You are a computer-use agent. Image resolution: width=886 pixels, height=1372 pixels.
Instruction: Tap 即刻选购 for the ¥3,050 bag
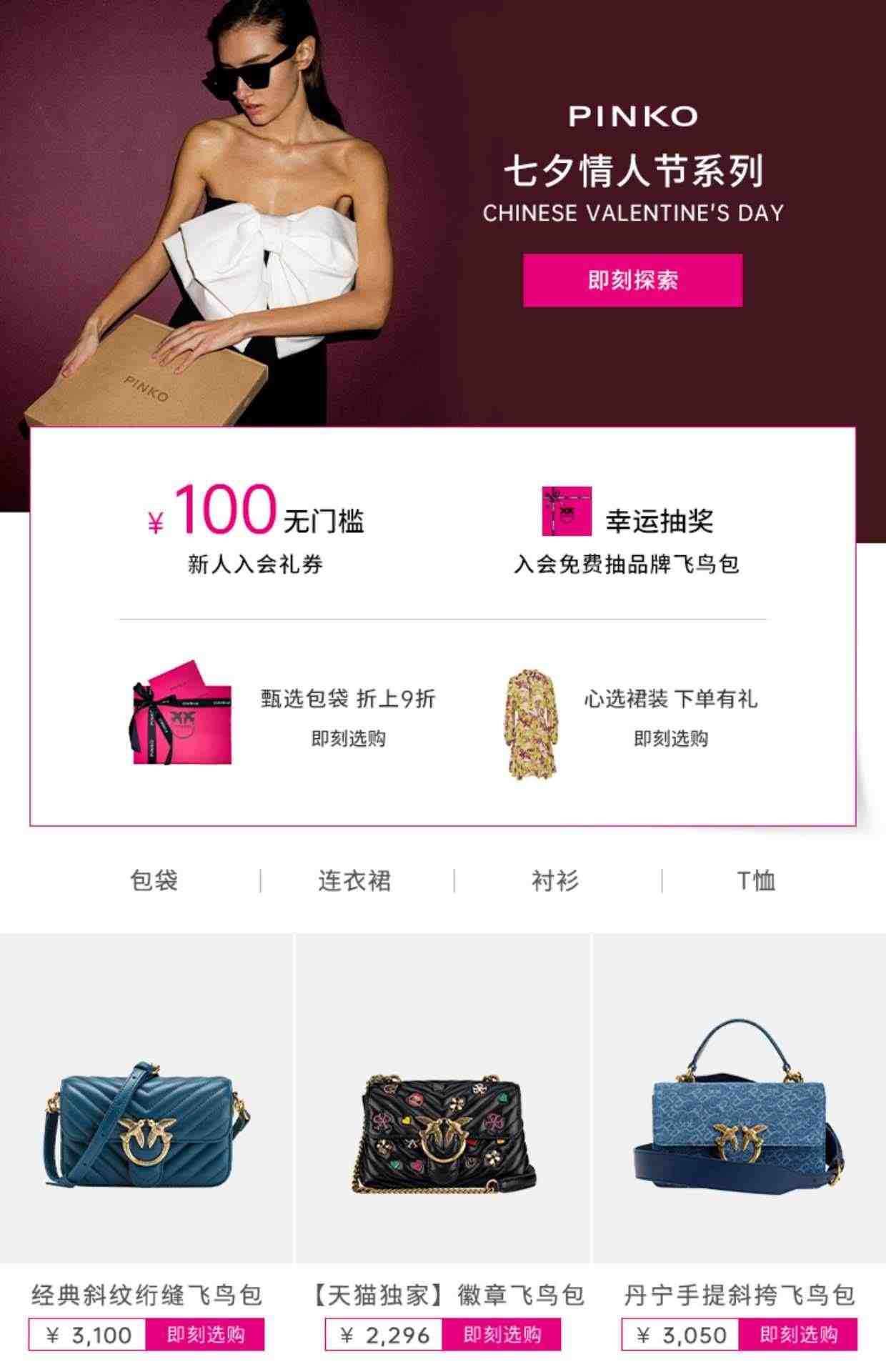(798, 1334)
